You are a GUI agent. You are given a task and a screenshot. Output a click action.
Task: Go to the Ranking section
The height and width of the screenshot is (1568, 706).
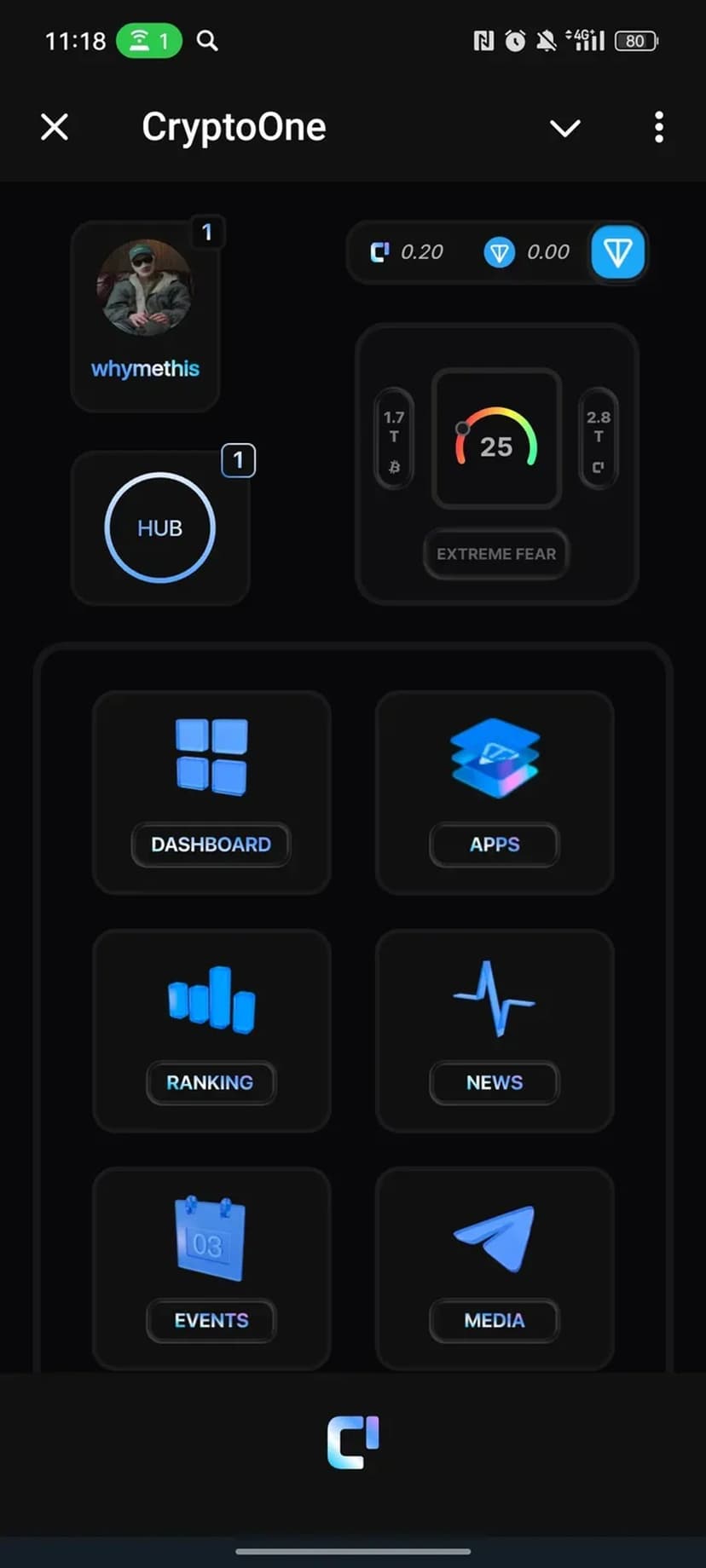point(211,1029)
